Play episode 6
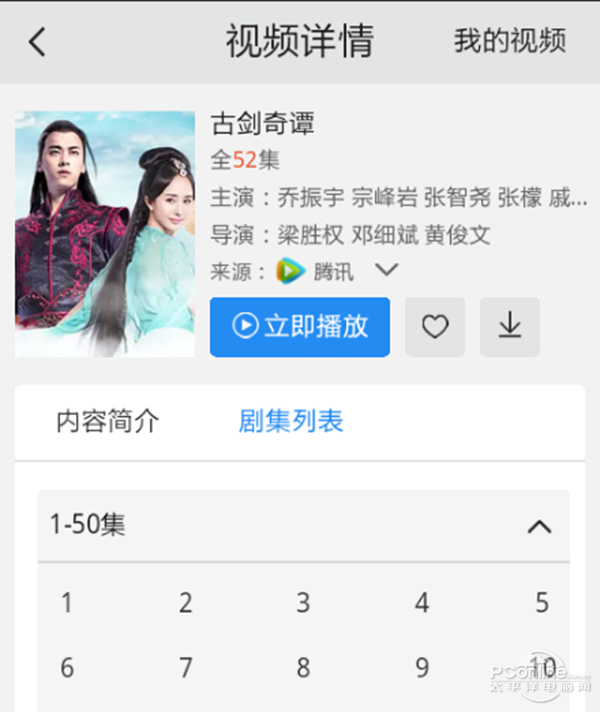 (x=67, y=667)
